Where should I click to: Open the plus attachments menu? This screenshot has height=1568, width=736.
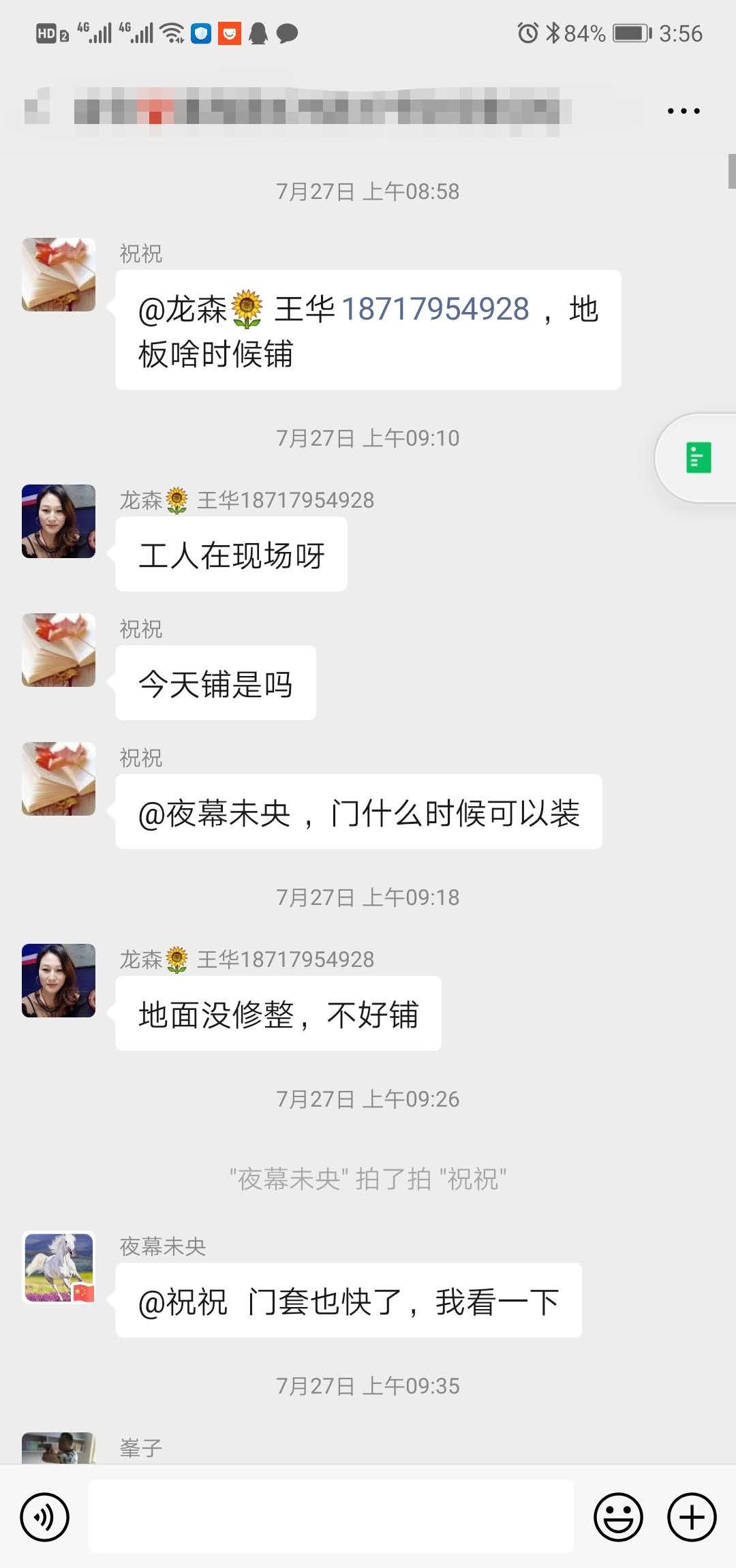pyautogui.click(x=692, y=1517)
